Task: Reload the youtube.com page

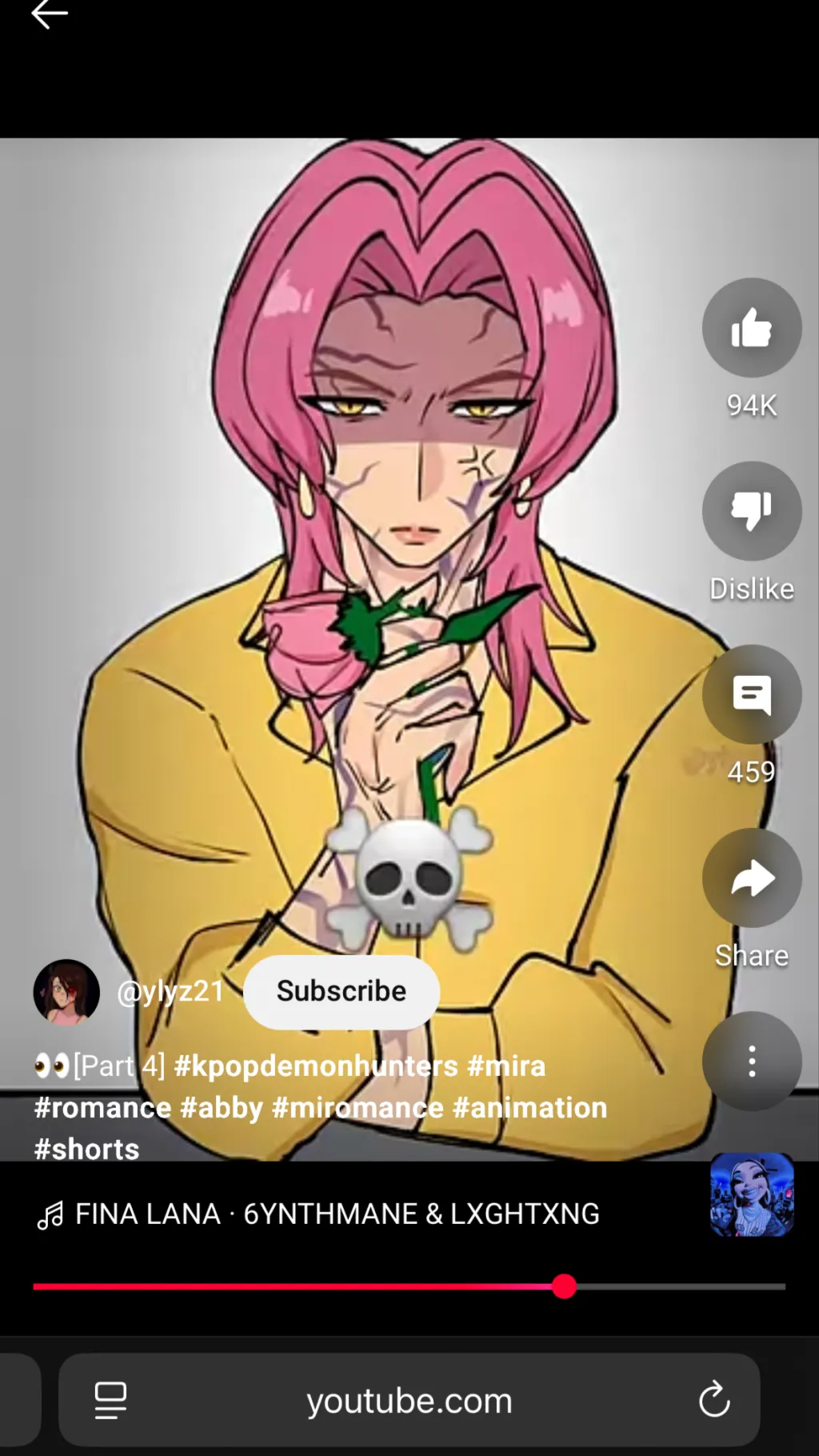Action: pos(713,1400)
